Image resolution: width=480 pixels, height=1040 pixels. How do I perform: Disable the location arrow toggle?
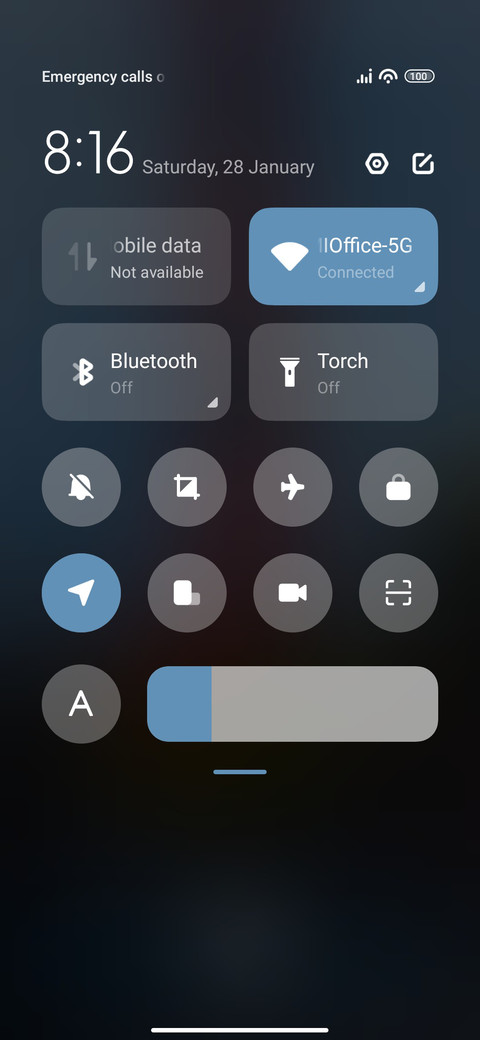point(82,593)
